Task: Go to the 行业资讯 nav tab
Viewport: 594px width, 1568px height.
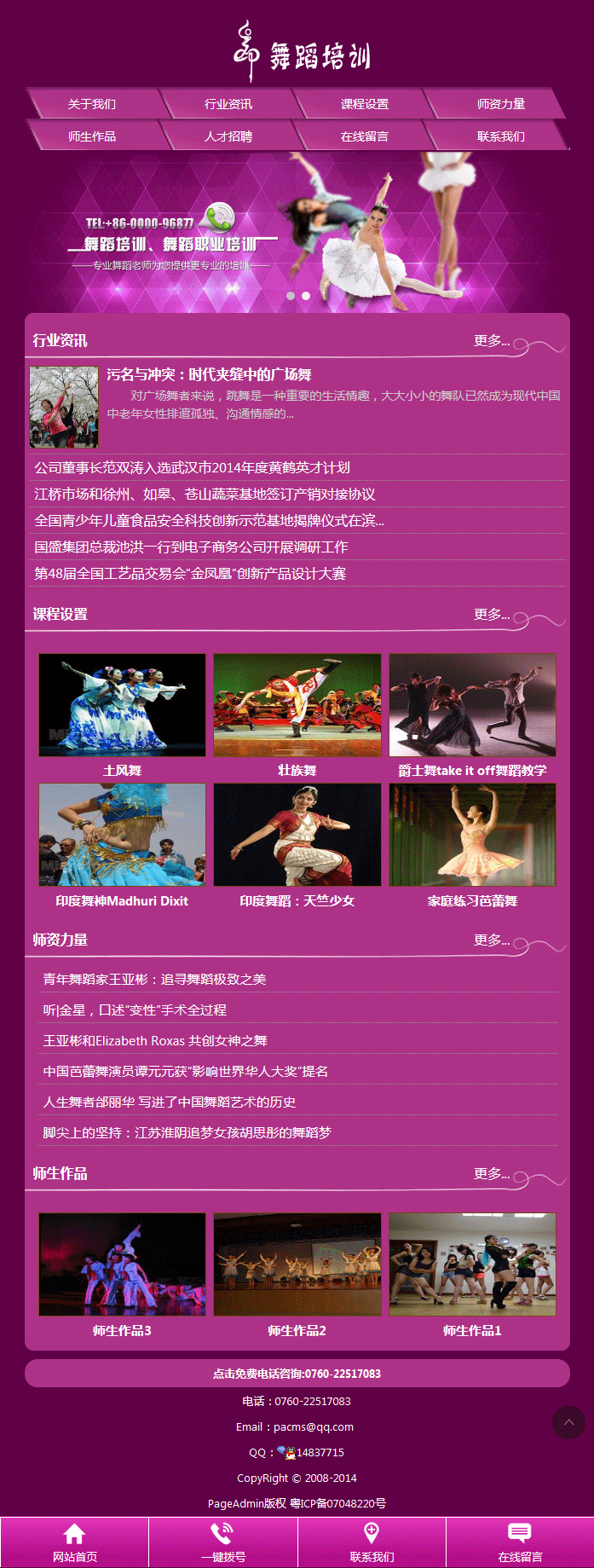Action: pos(228,104)
